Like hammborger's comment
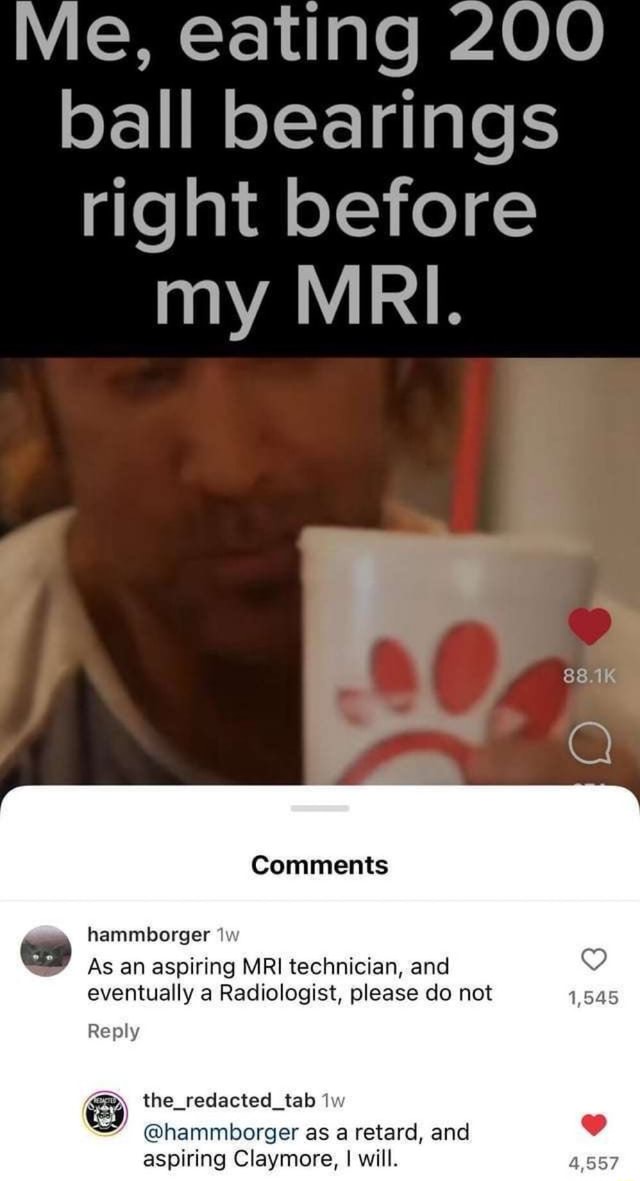 (593, 961)
